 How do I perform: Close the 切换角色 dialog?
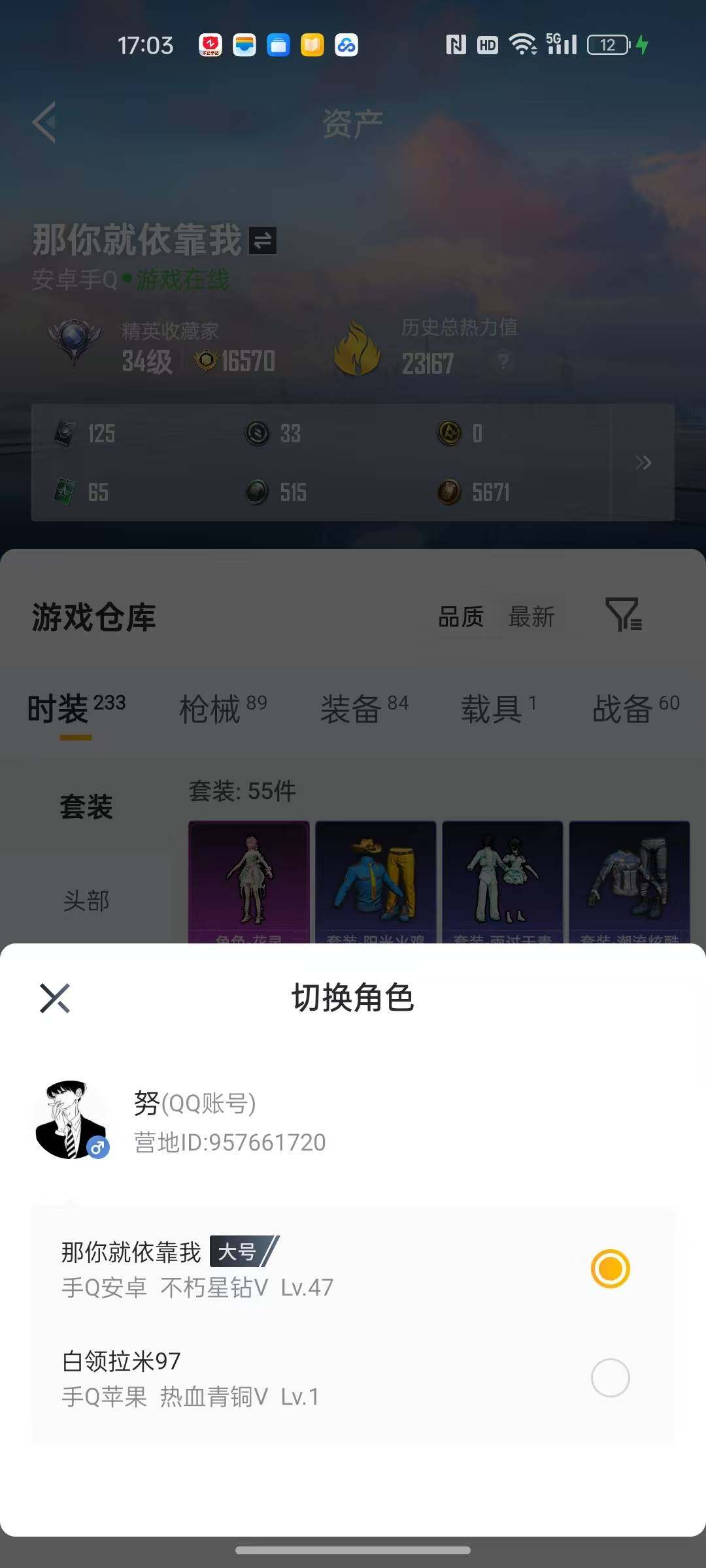tap(56, 998)
